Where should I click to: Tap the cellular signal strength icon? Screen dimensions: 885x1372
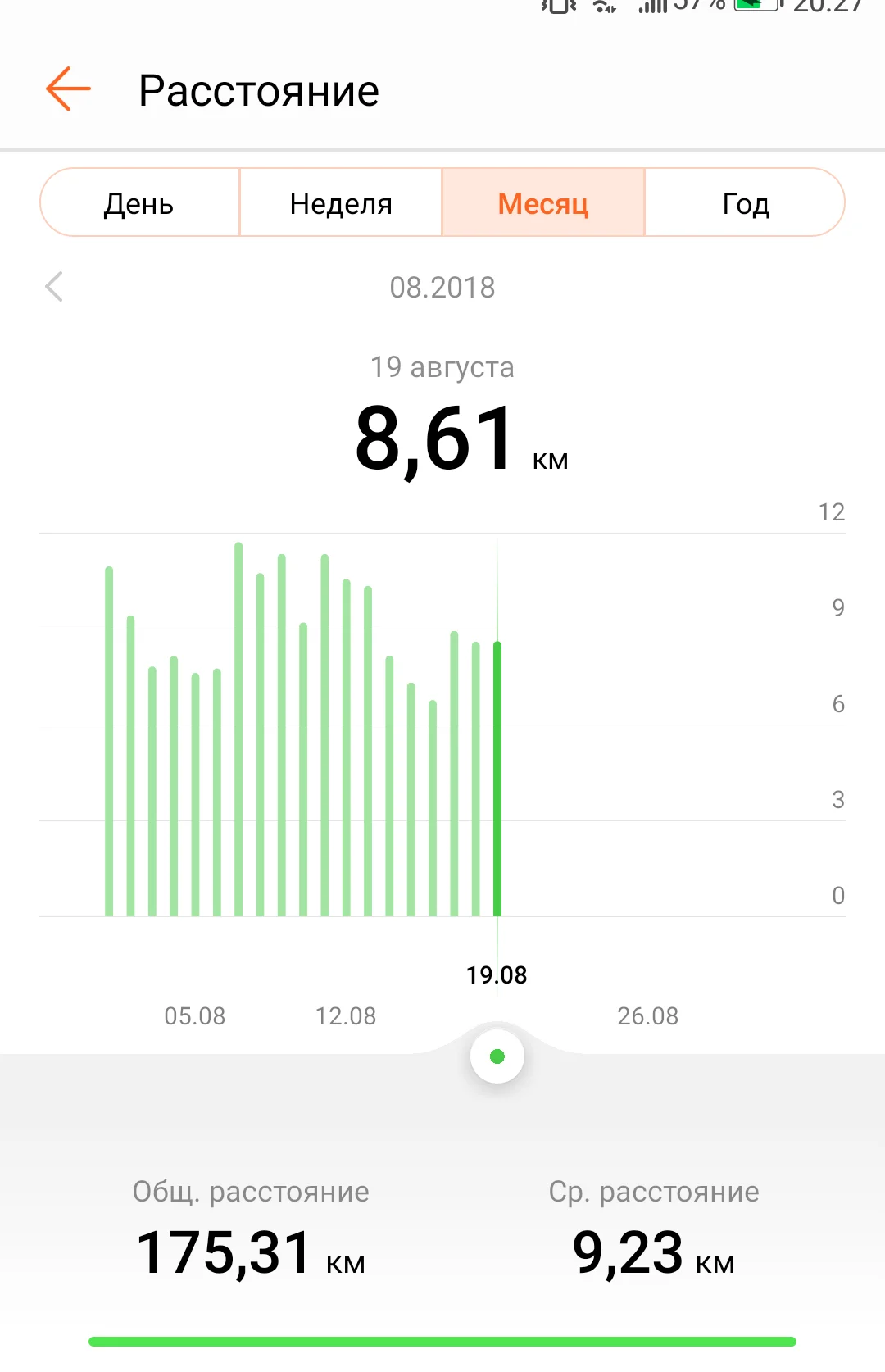click(651, 10)
